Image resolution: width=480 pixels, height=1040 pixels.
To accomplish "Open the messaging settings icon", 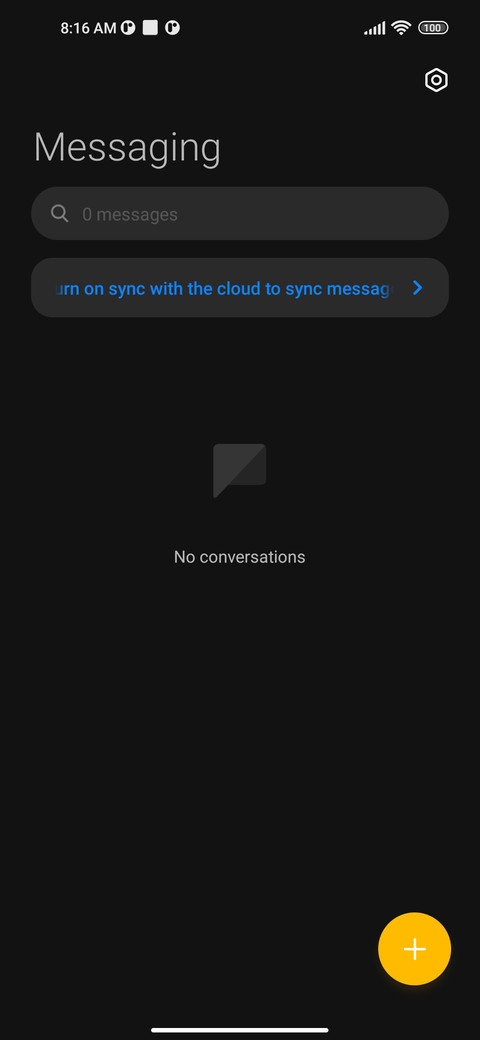I will (436, 80).
